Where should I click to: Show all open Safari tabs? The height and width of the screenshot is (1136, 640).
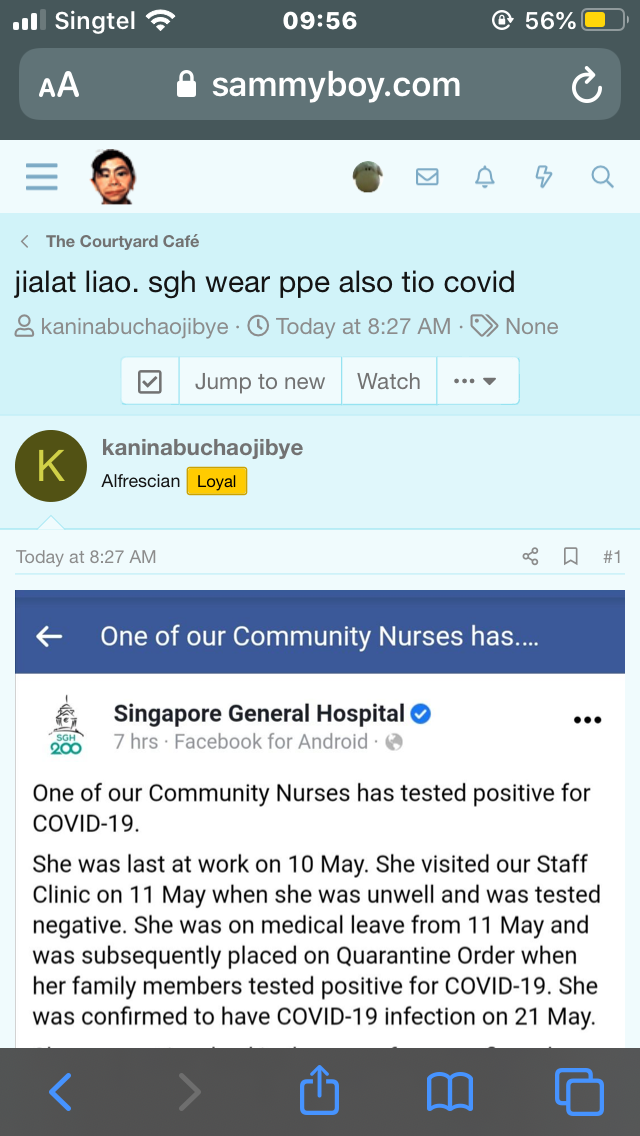coord(579,1091)
